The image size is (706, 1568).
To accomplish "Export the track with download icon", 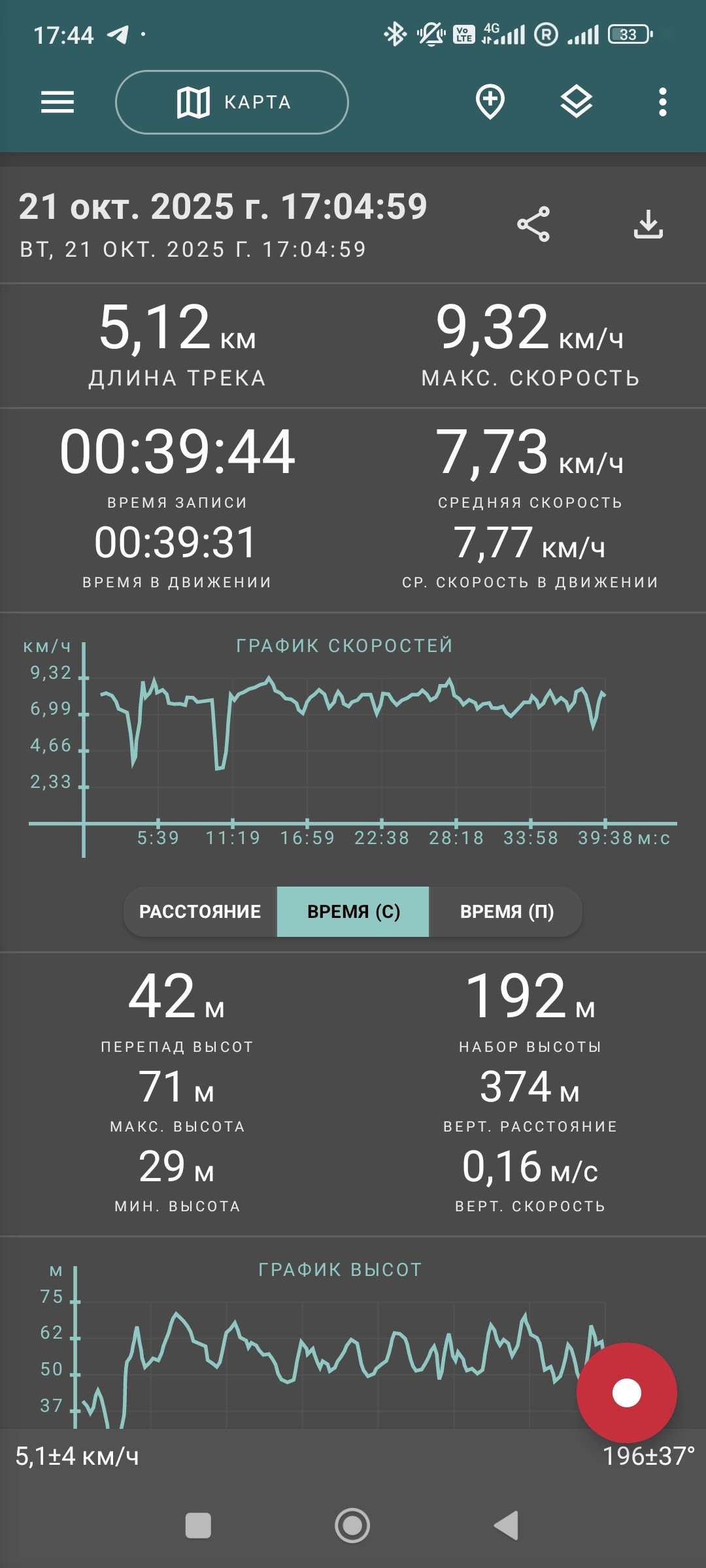I will (x=648, y=225).
